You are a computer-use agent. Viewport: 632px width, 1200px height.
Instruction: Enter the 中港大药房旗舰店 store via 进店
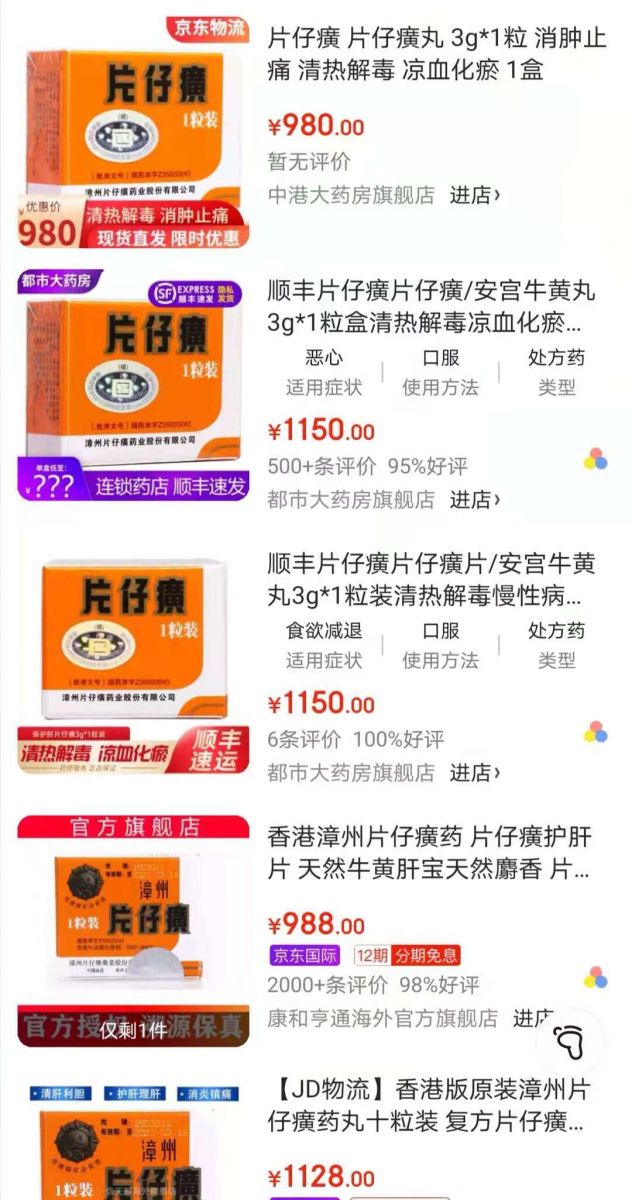475,195
